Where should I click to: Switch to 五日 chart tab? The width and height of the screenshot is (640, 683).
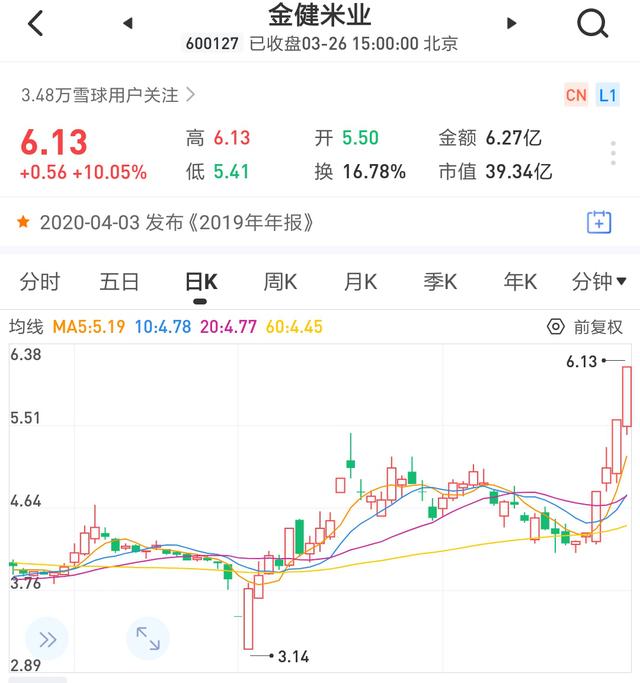click(120, 282)
